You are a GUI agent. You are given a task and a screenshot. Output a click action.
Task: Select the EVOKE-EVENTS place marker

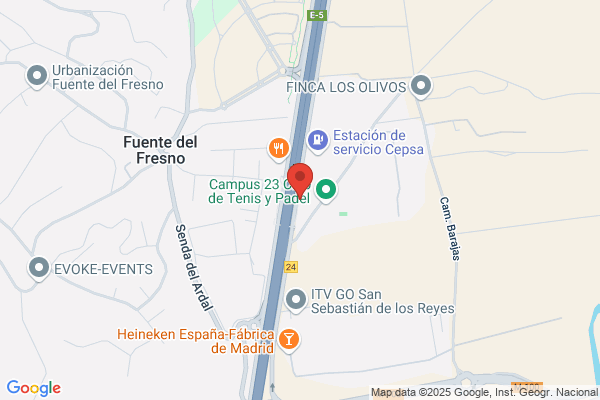(39, 268)
